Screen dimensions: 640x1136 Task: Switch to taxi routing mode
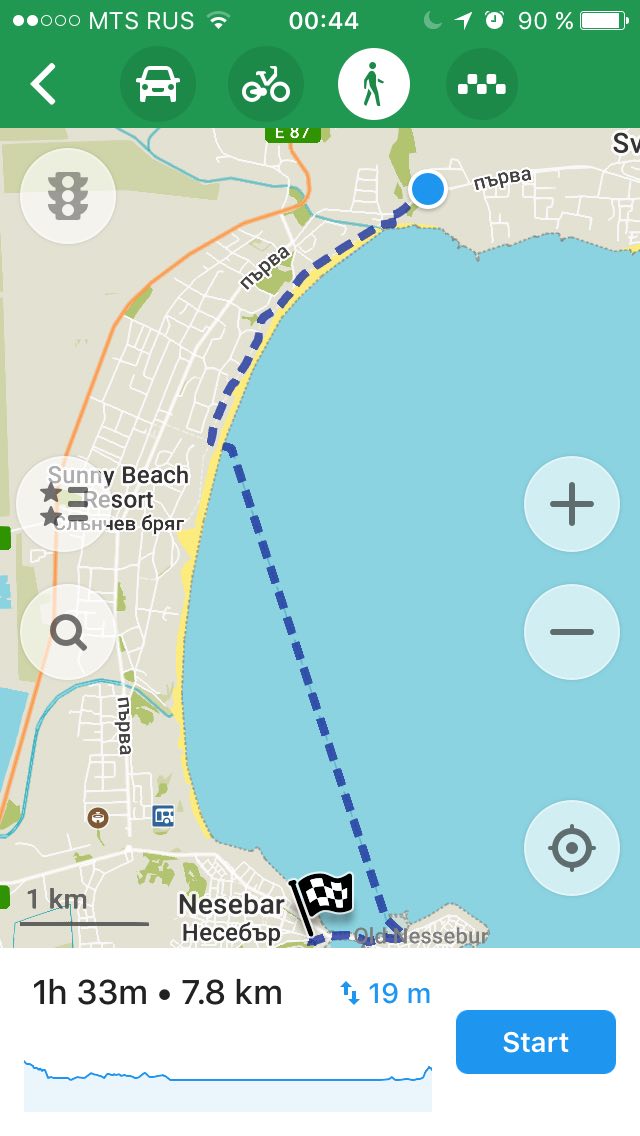click(x=482, y=84)
